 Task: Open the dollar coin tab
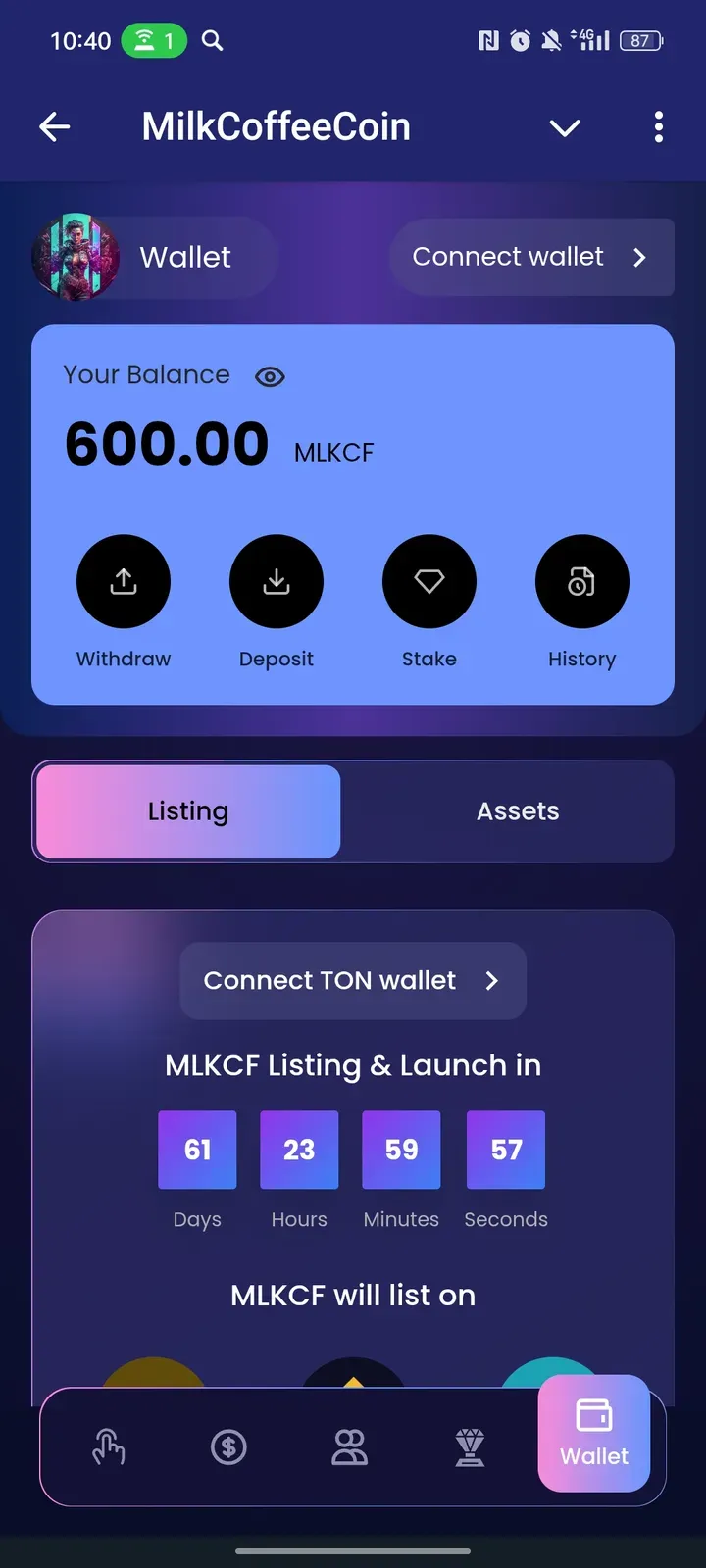pos(228,1446)
